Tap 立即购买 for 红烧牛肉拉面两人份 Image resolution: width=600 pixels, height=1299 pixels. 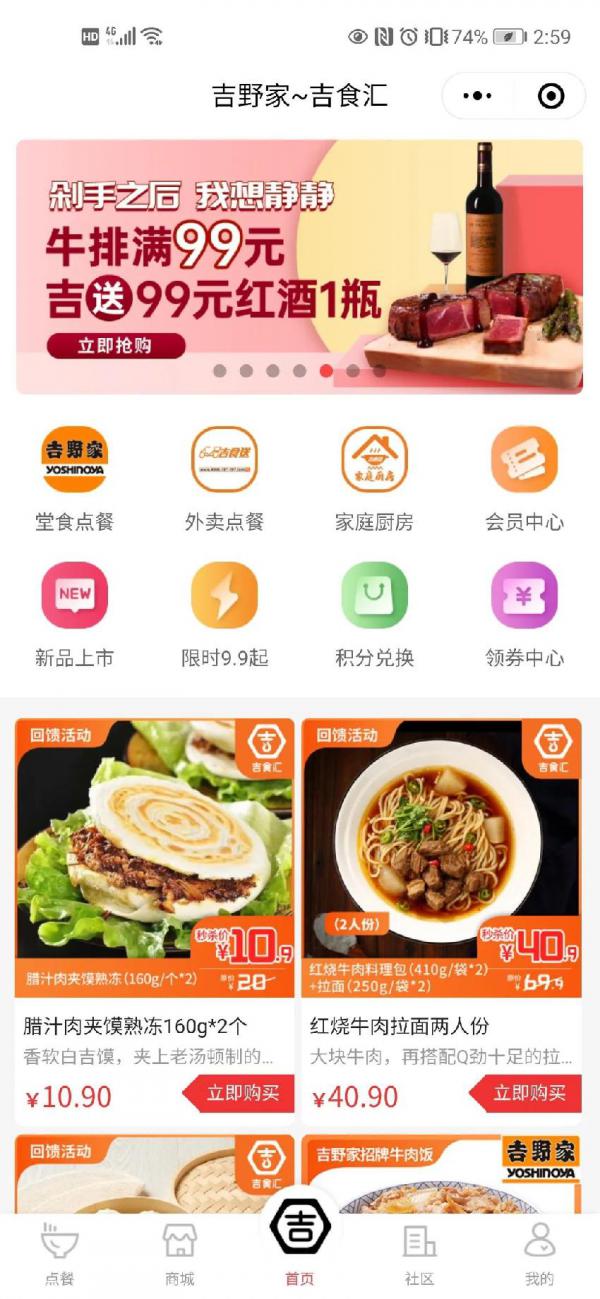(525, 1093)
